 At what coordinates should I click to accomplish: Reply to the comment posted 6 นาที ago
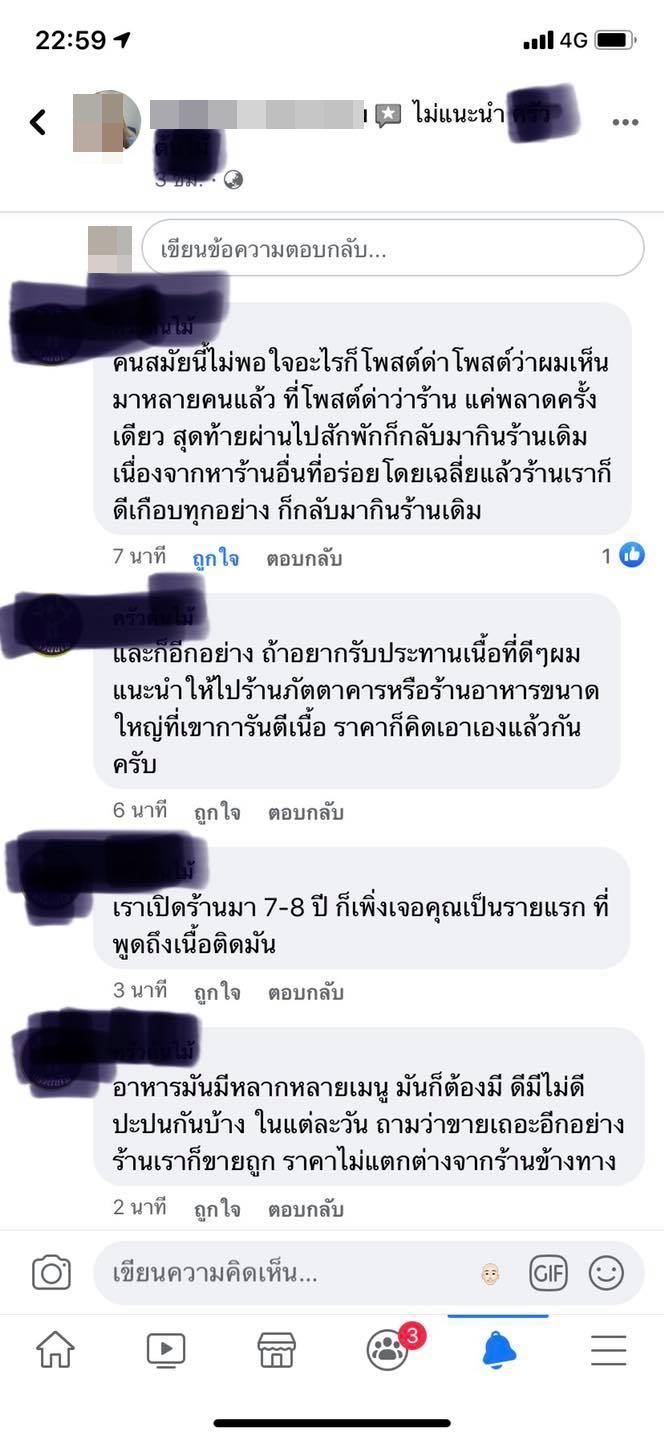coord(305,812)
